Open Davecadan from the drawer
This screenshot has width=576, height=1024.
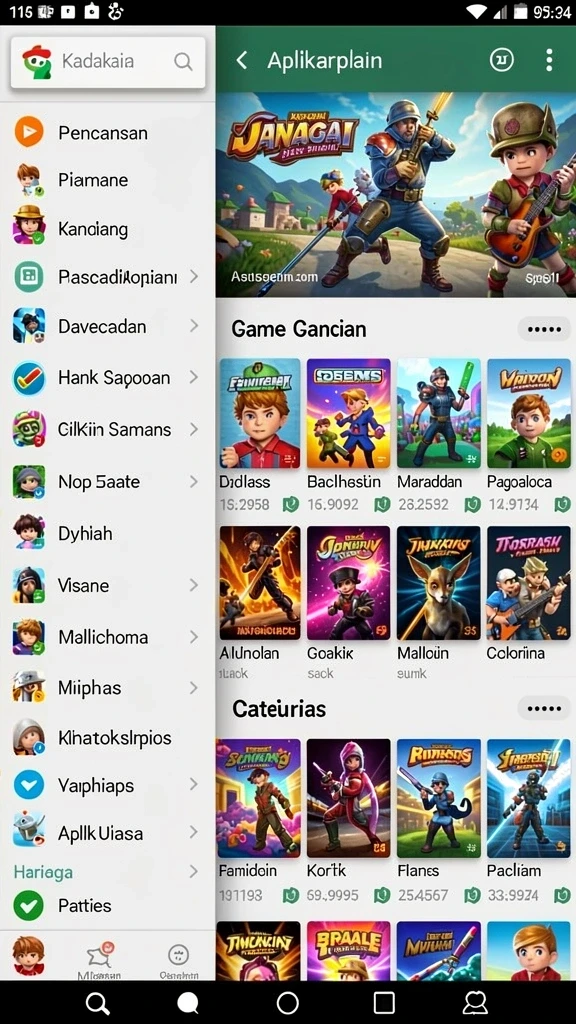tap(108, 326)
